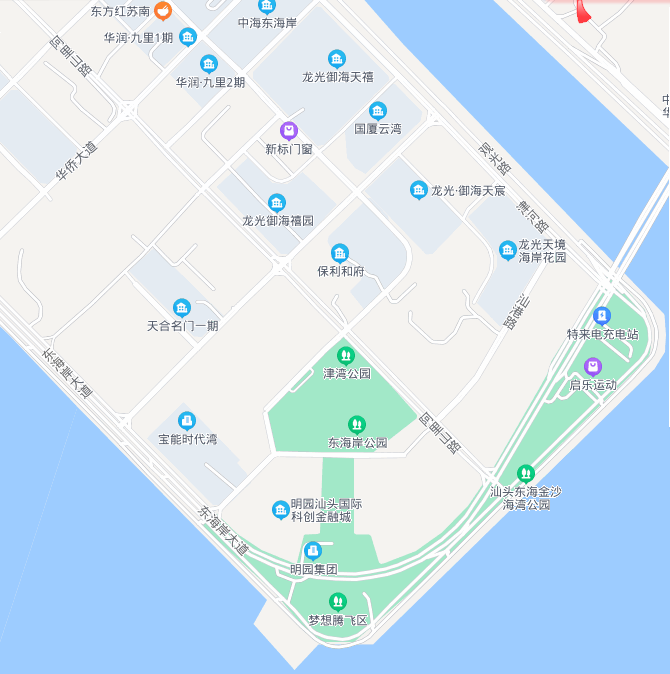Open the 龙光·御海天宸 marker
The image size is (670, 674).
[419, 190]
